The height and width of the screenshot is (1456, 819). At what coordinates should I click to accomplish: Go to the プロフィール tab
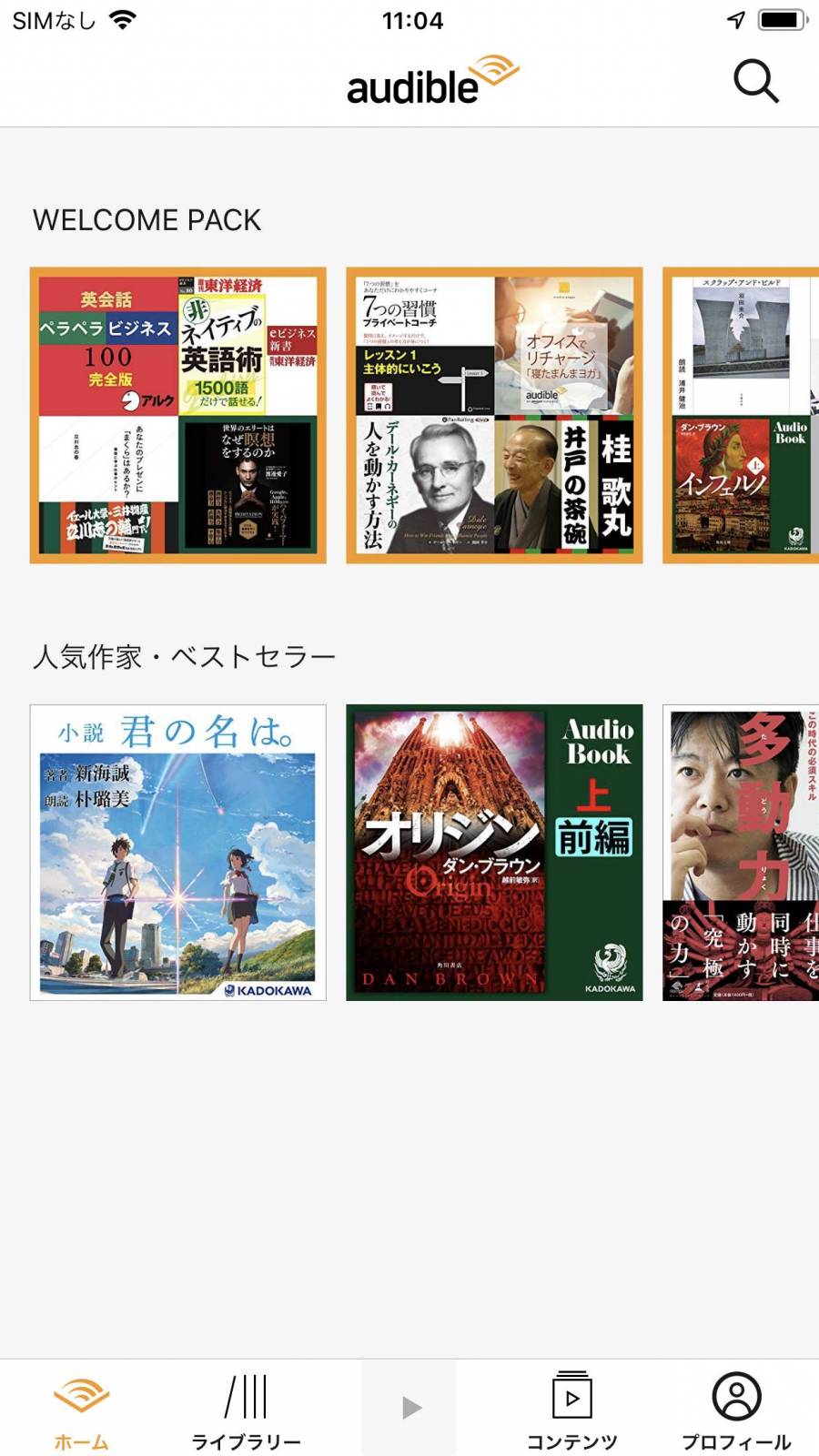[736, 1410]
